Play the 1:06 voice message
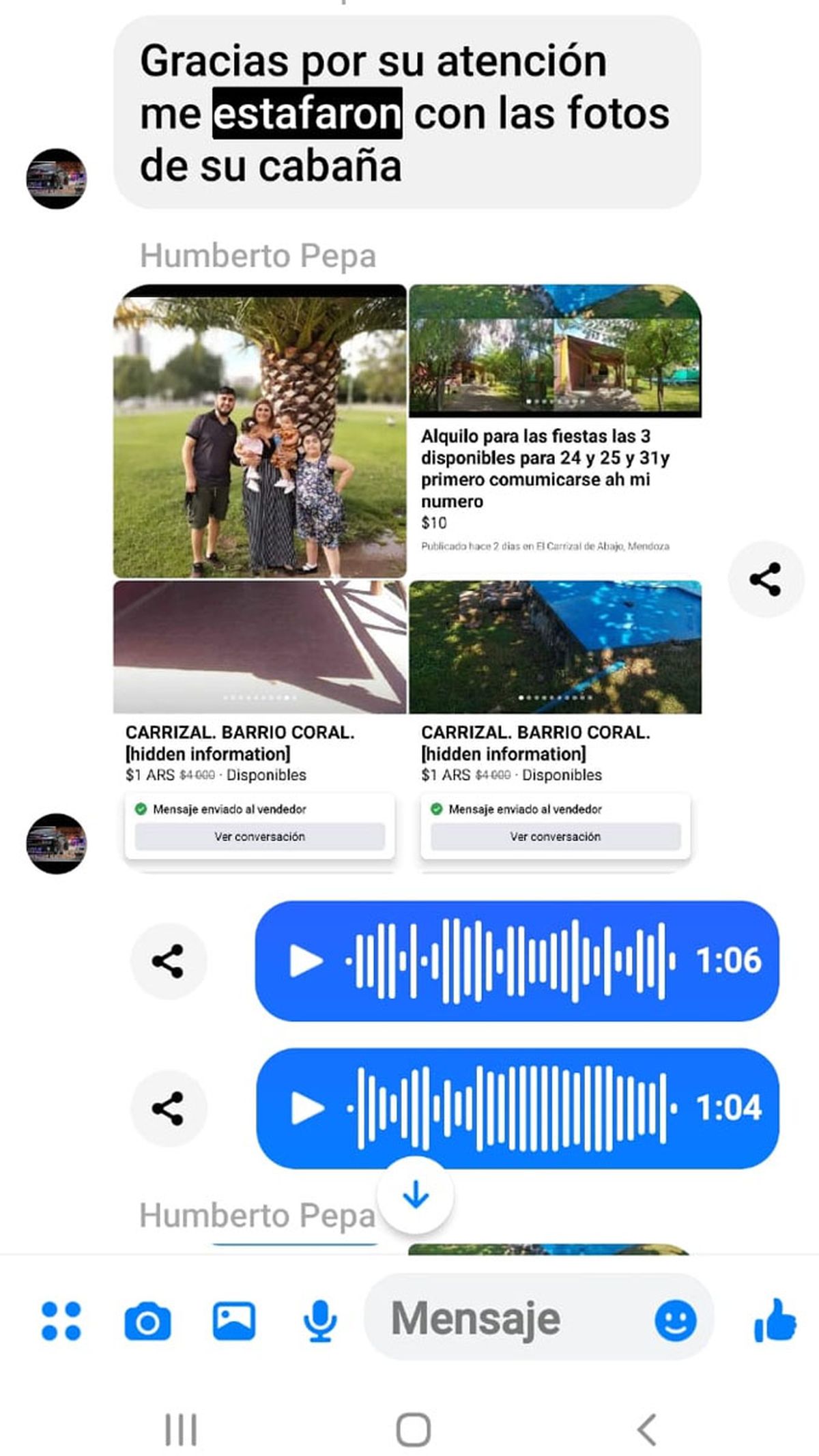The width and height of the screenshot is (819, 1456). (x=306, y=960)
